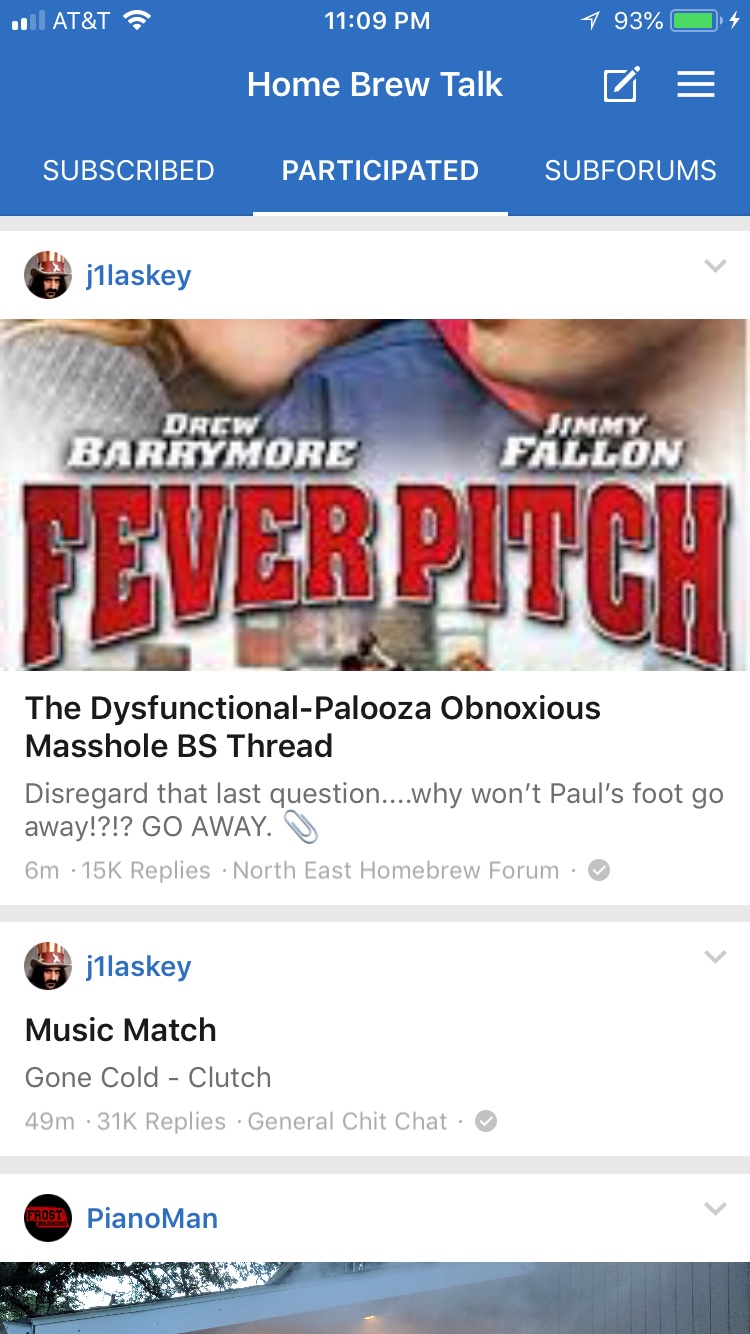Switch to the Subforums tab

630,171
